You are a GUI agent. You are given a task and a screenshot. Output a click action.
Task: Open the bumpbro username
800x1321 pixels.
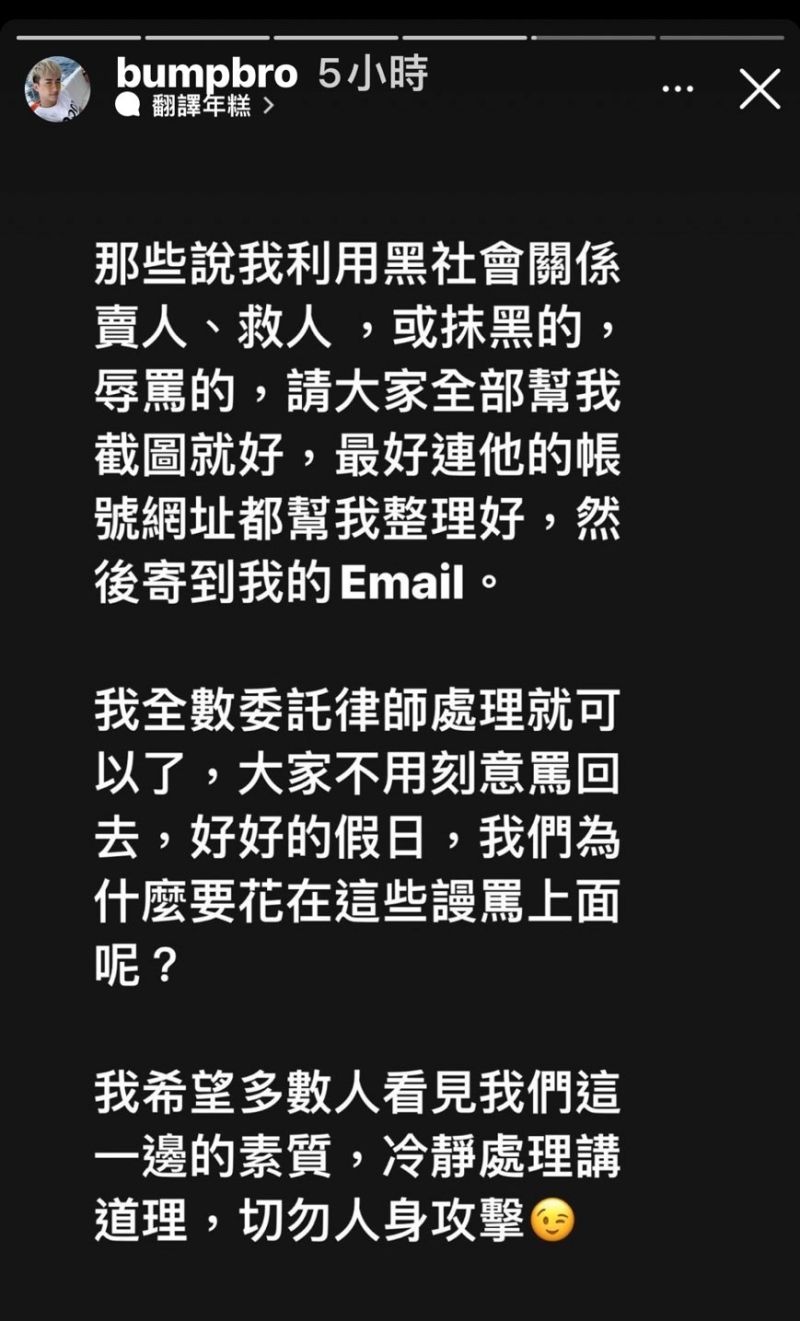tap(207, 73)
